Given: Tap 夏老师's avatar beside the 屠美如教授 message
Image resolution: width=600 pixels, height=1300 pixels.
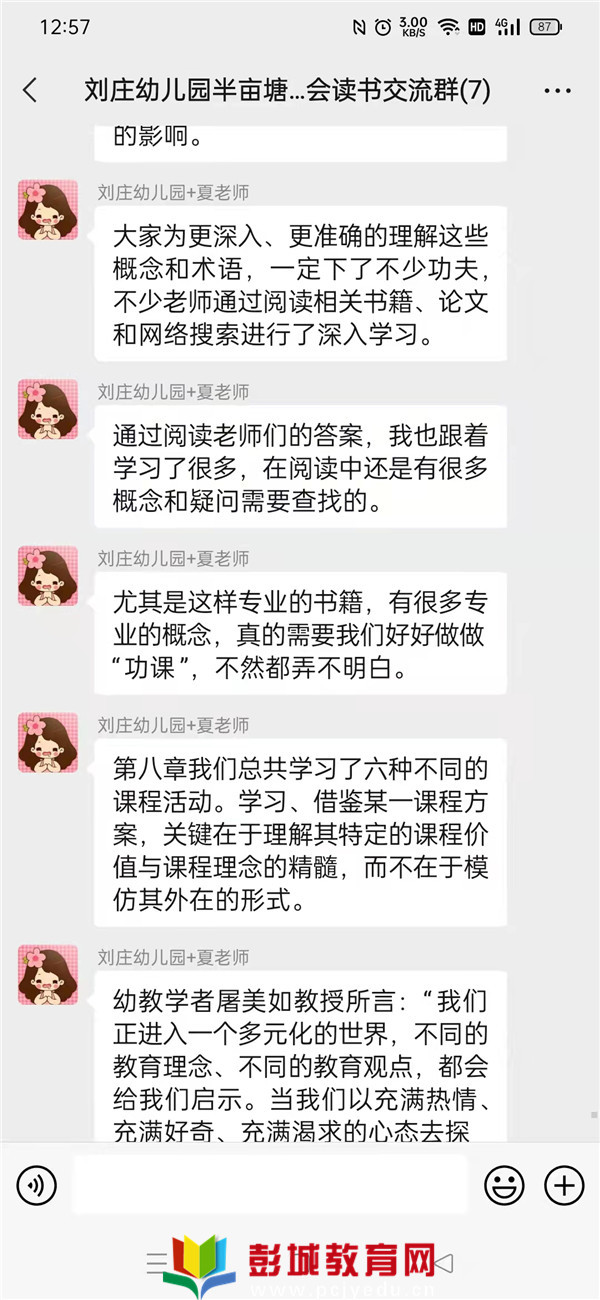Looking at the screenshot, I should [47, 974].
